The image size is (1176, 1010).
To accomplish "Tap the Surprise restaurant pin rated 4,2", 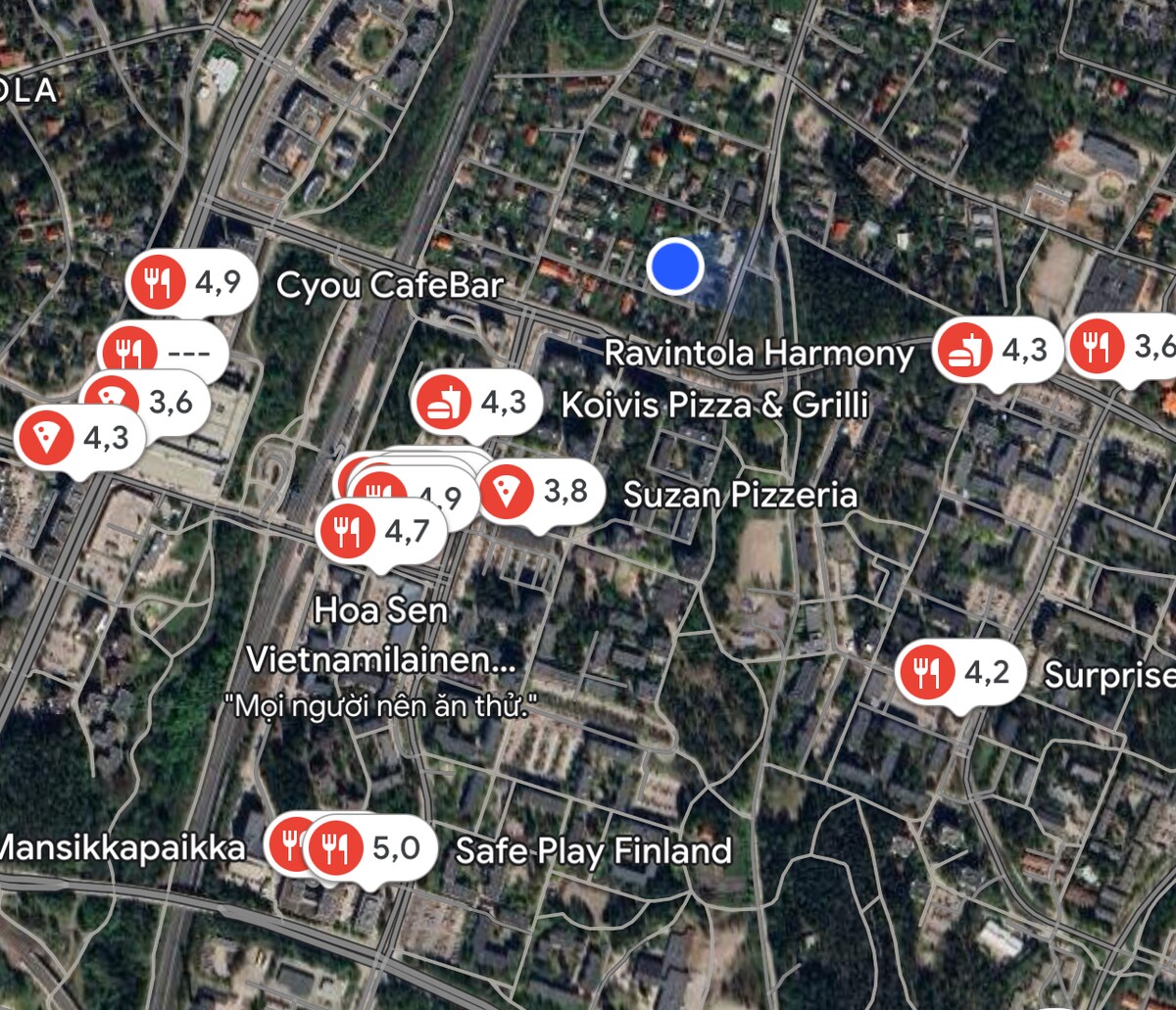I will [x=960, y=672].
